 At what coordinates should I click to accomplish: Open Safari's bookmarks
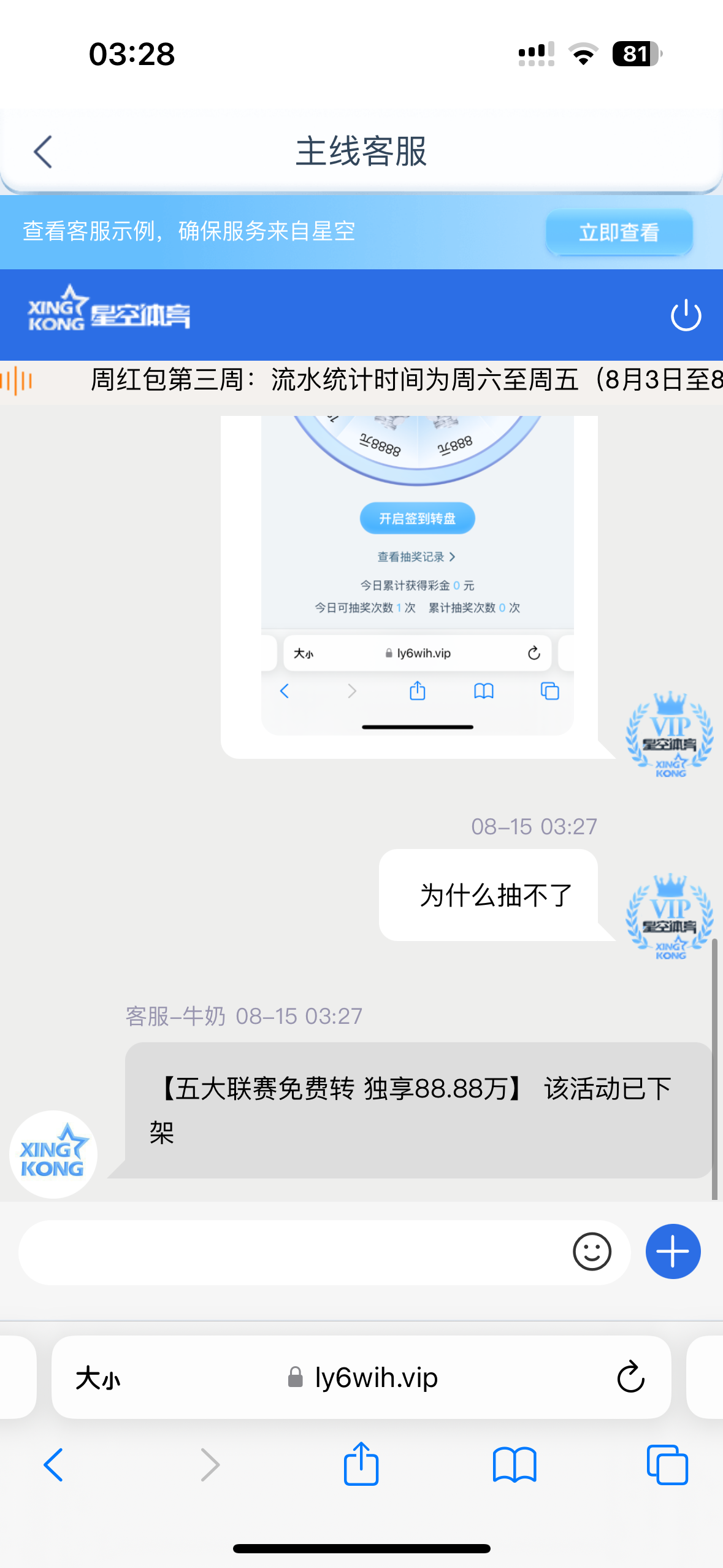[514, 1465]
